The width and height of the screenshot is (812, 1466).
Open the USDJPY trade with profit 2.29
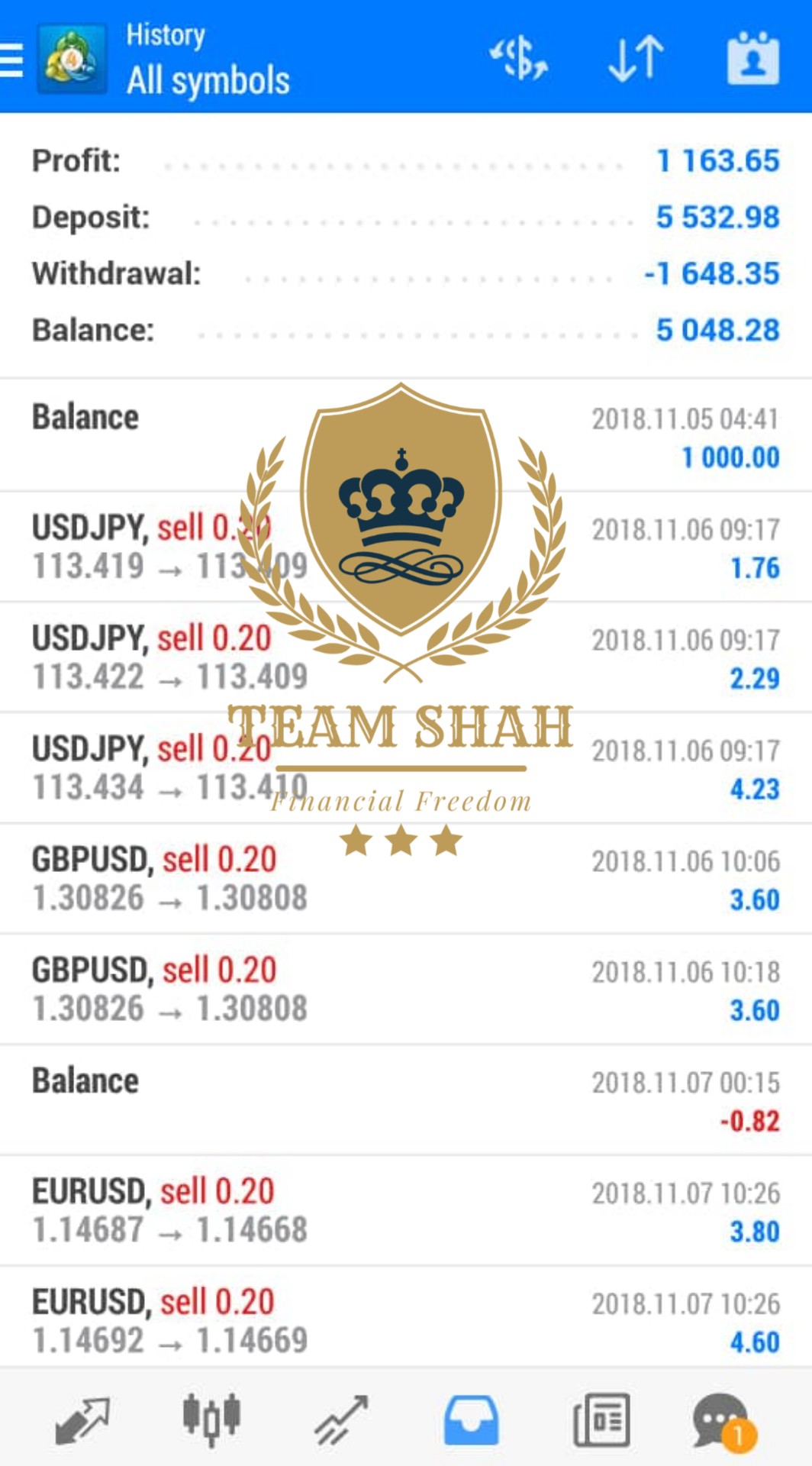point(406,657)
